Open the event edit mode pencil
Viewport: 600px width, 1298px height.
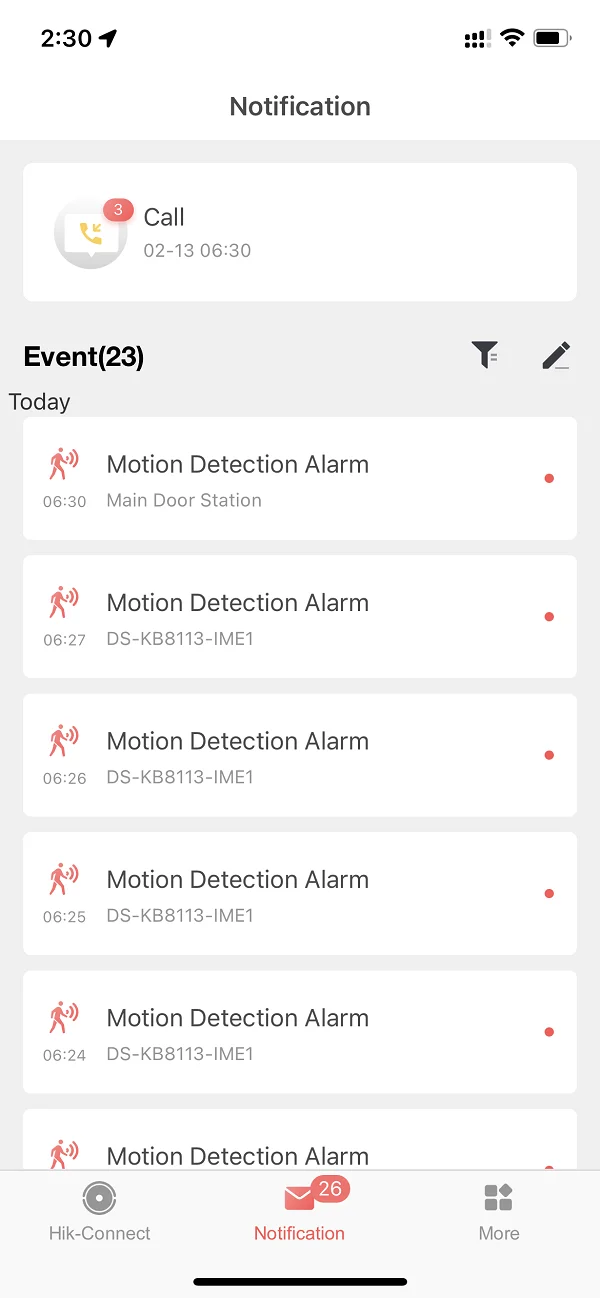pos(556,355)
